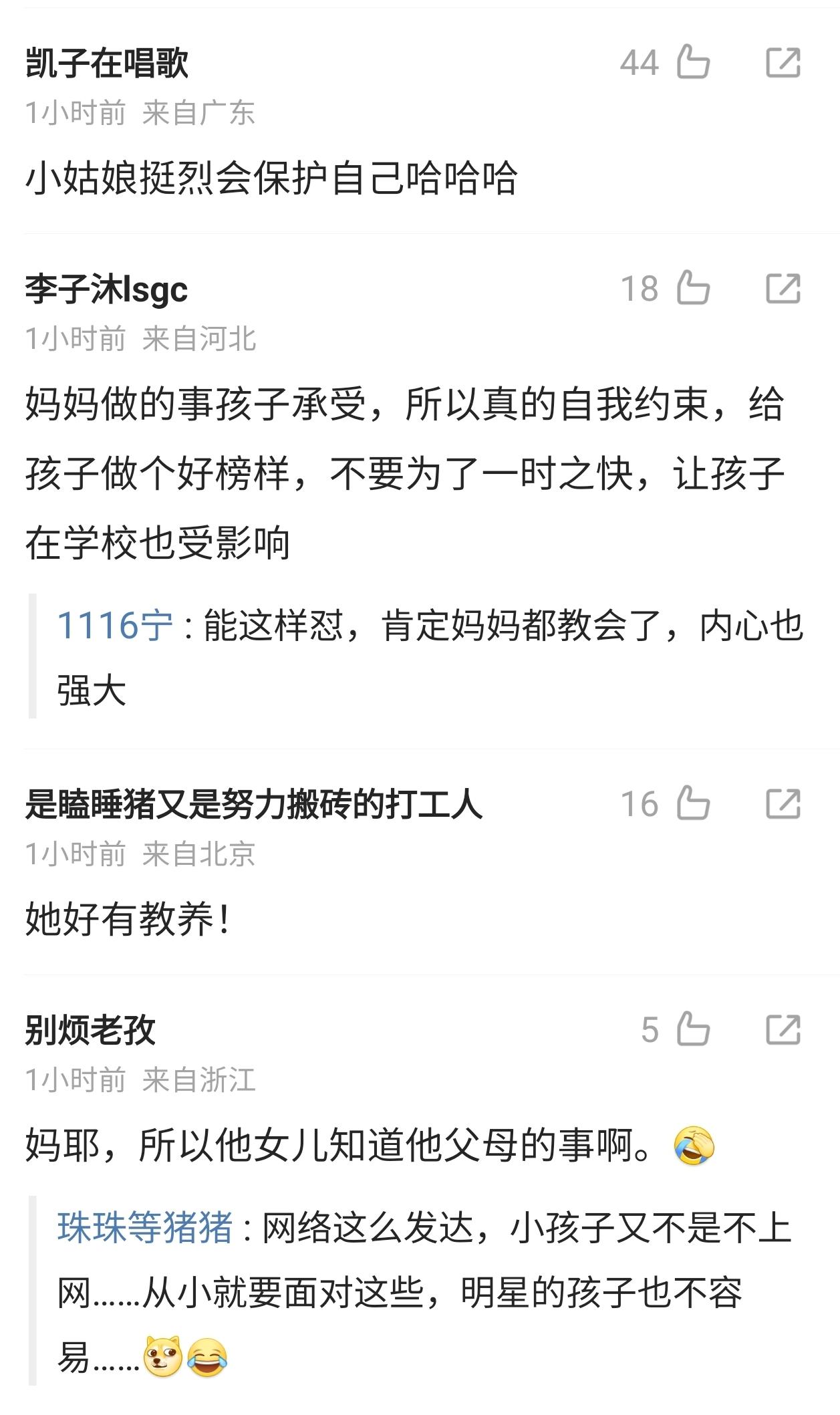Share the comment by 李子沐lsgc
Viewport: 840px width, 1415px height.
coord(783,289)
